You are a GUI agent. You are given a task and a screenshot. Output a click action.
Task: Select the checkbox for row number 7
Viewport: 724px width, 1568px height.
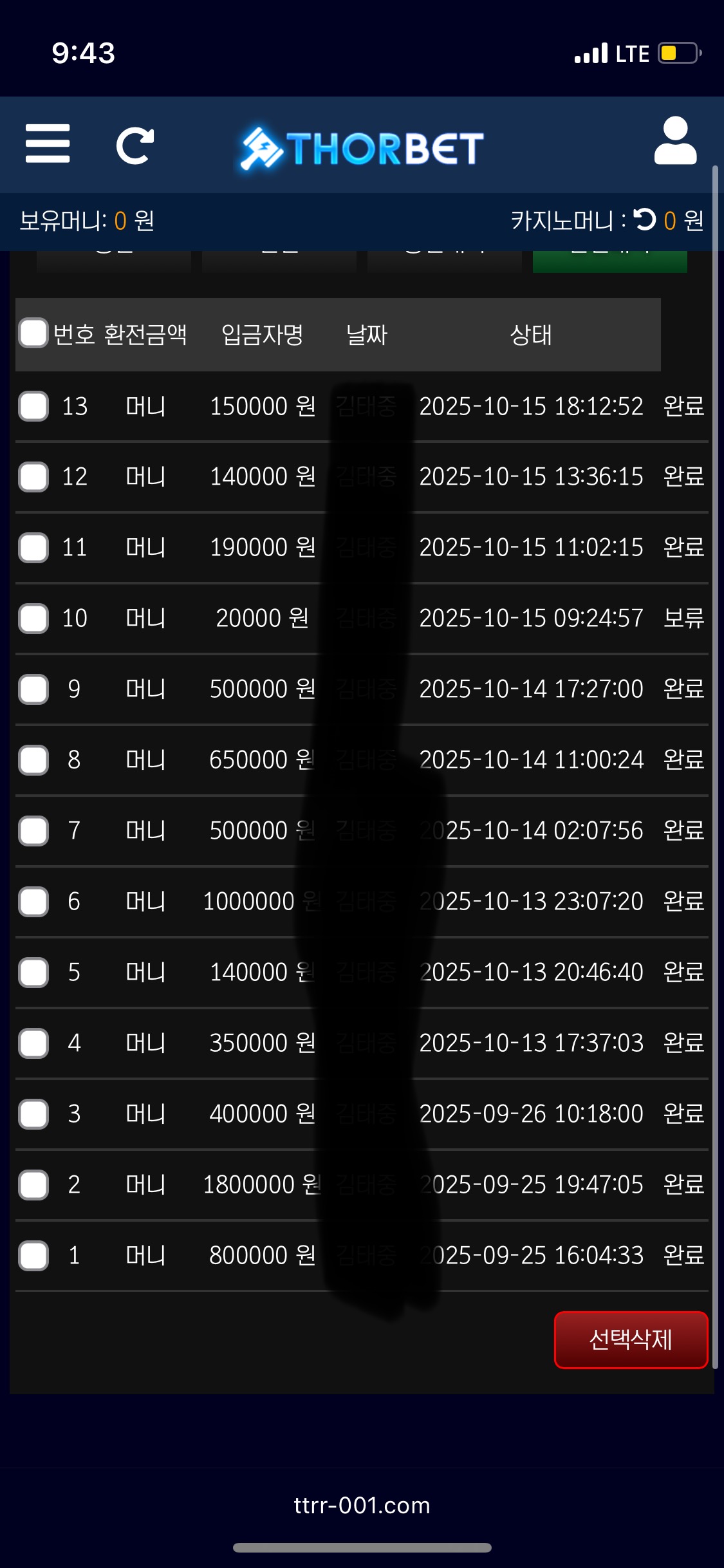tap(33, 831)
